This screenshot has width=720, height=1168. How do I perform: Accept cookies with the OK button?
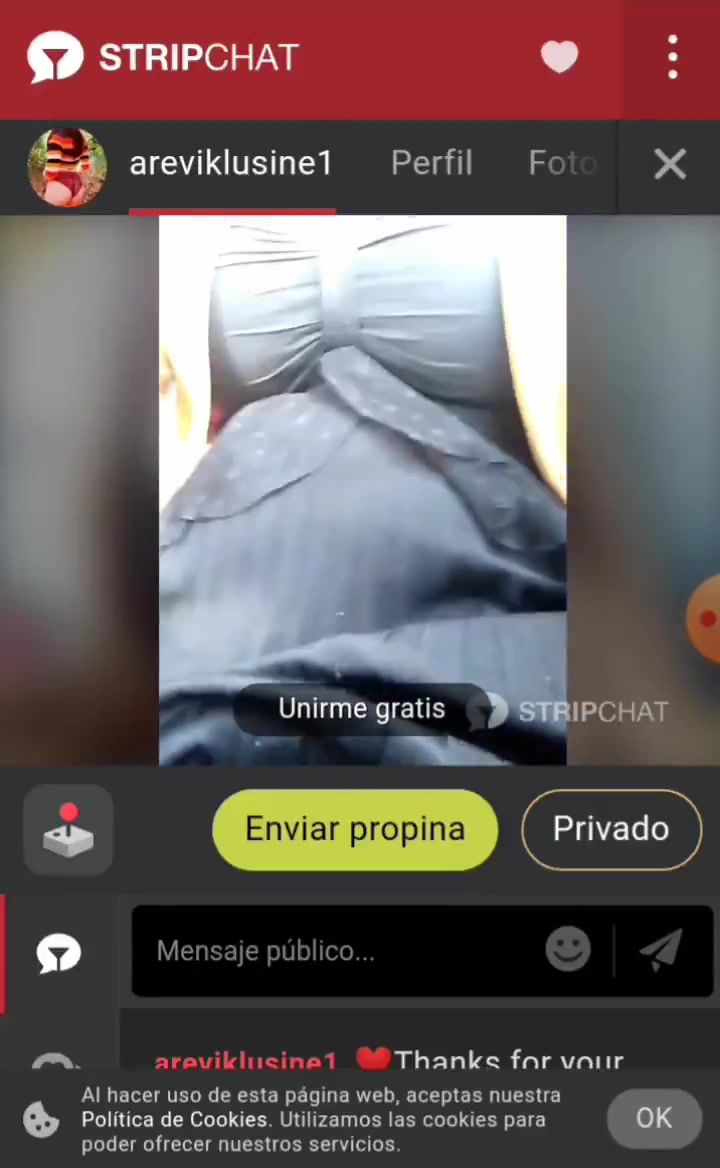[654, 1118]
